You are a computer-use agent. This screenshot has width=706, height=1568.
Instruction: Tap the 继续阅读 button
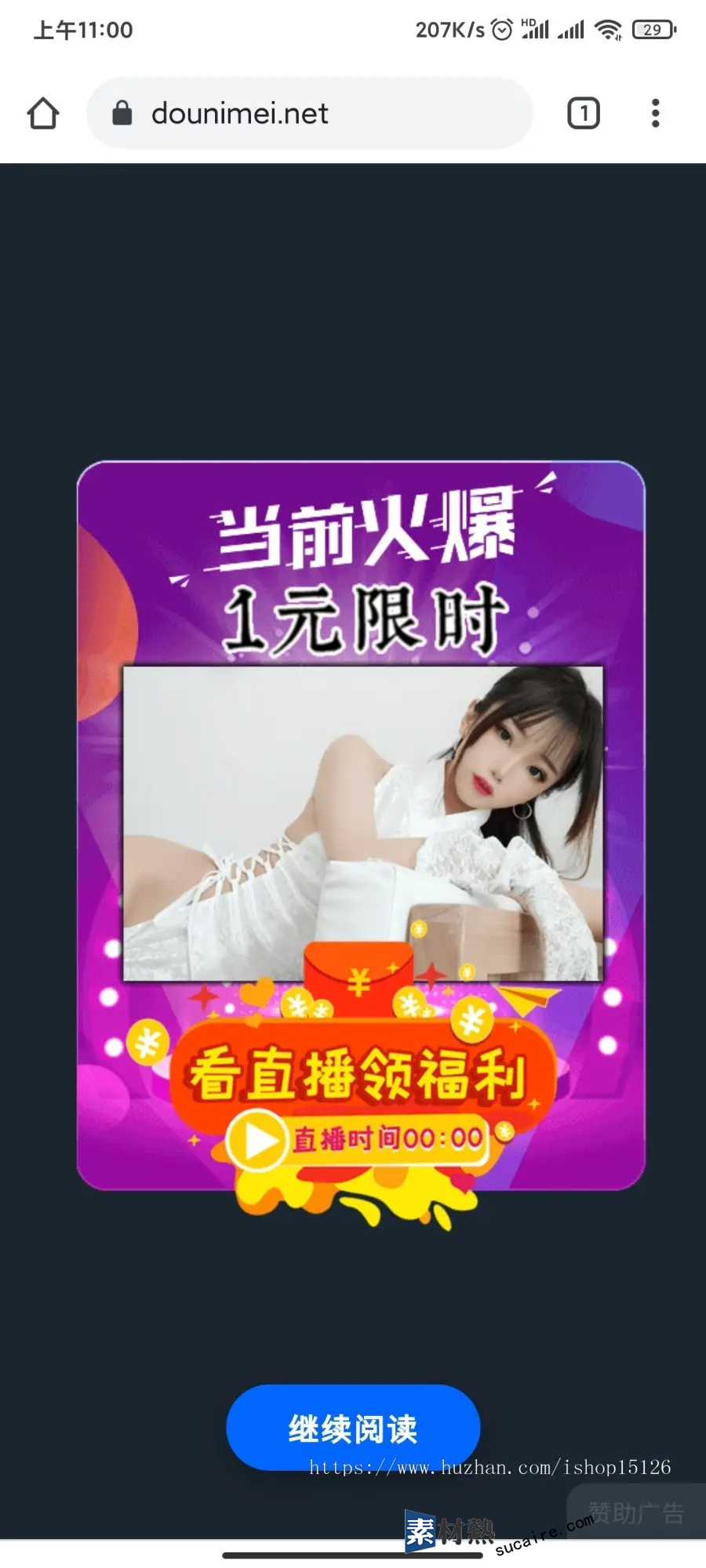[x=353, y=1428]
